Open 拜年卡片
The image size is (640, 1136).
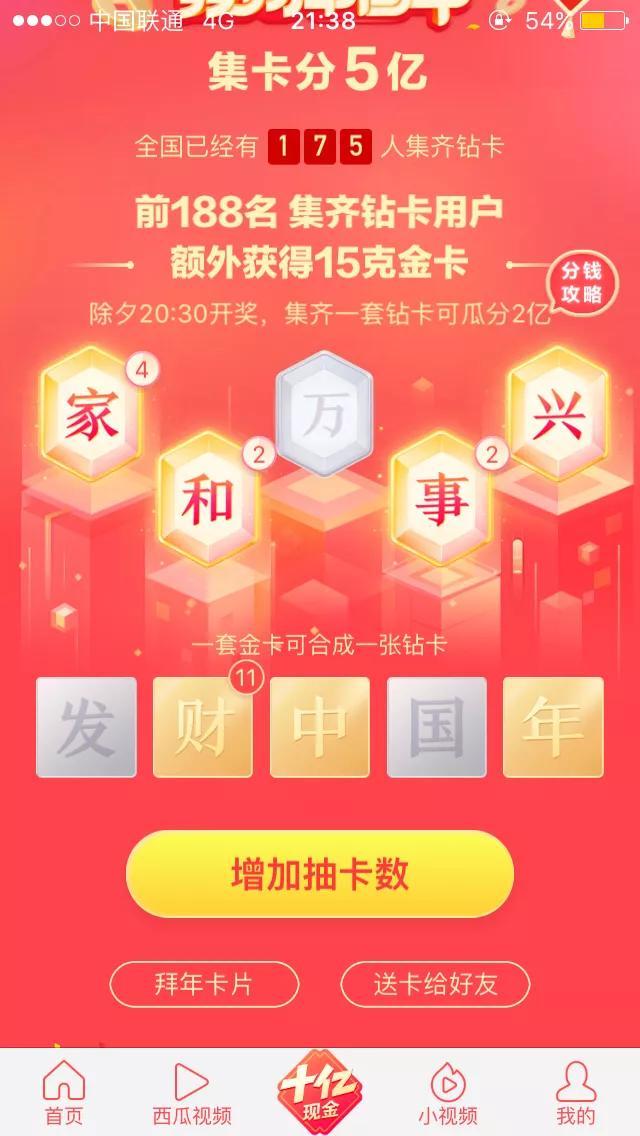point(204,984)
